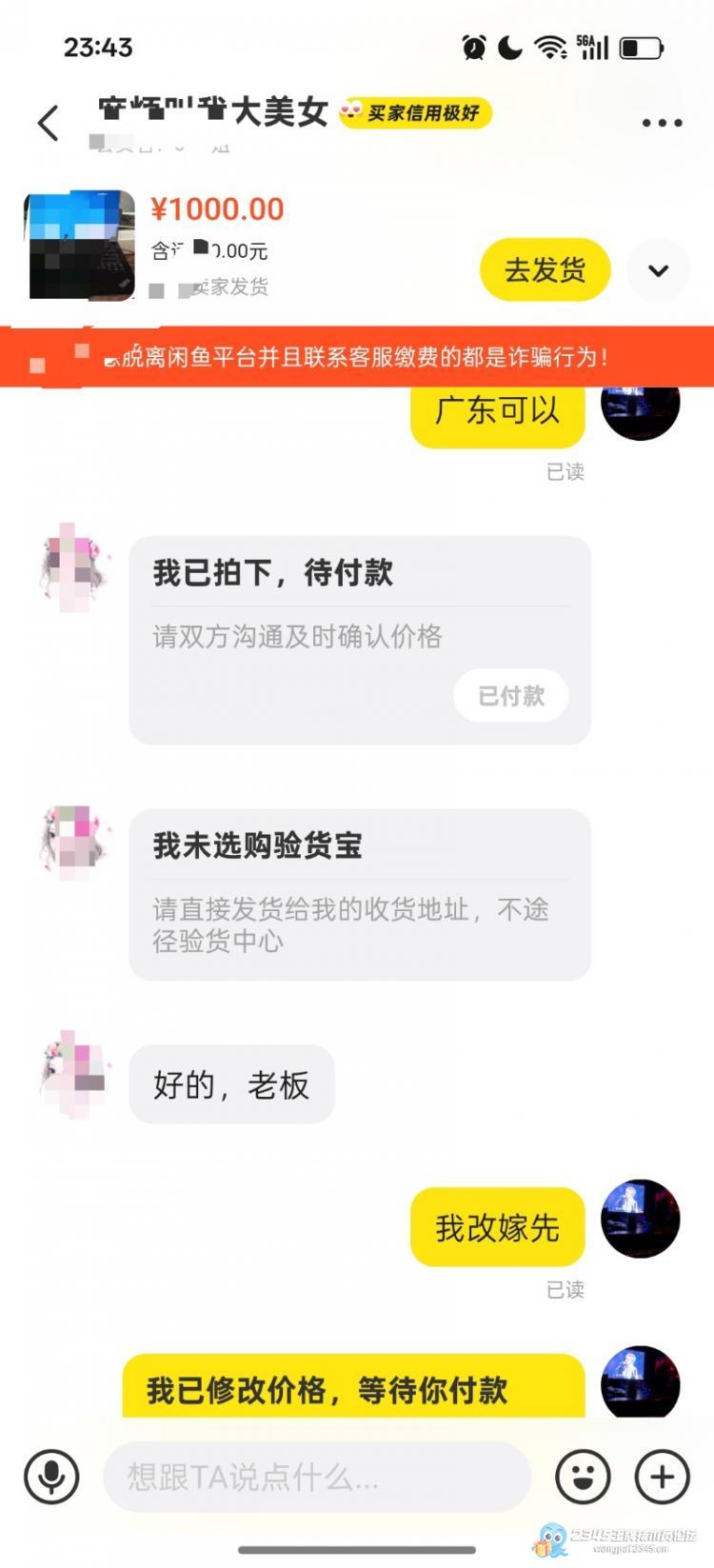Open the three-dot overflow menu
Screen dimensions: 714x1568
(662, 123)
